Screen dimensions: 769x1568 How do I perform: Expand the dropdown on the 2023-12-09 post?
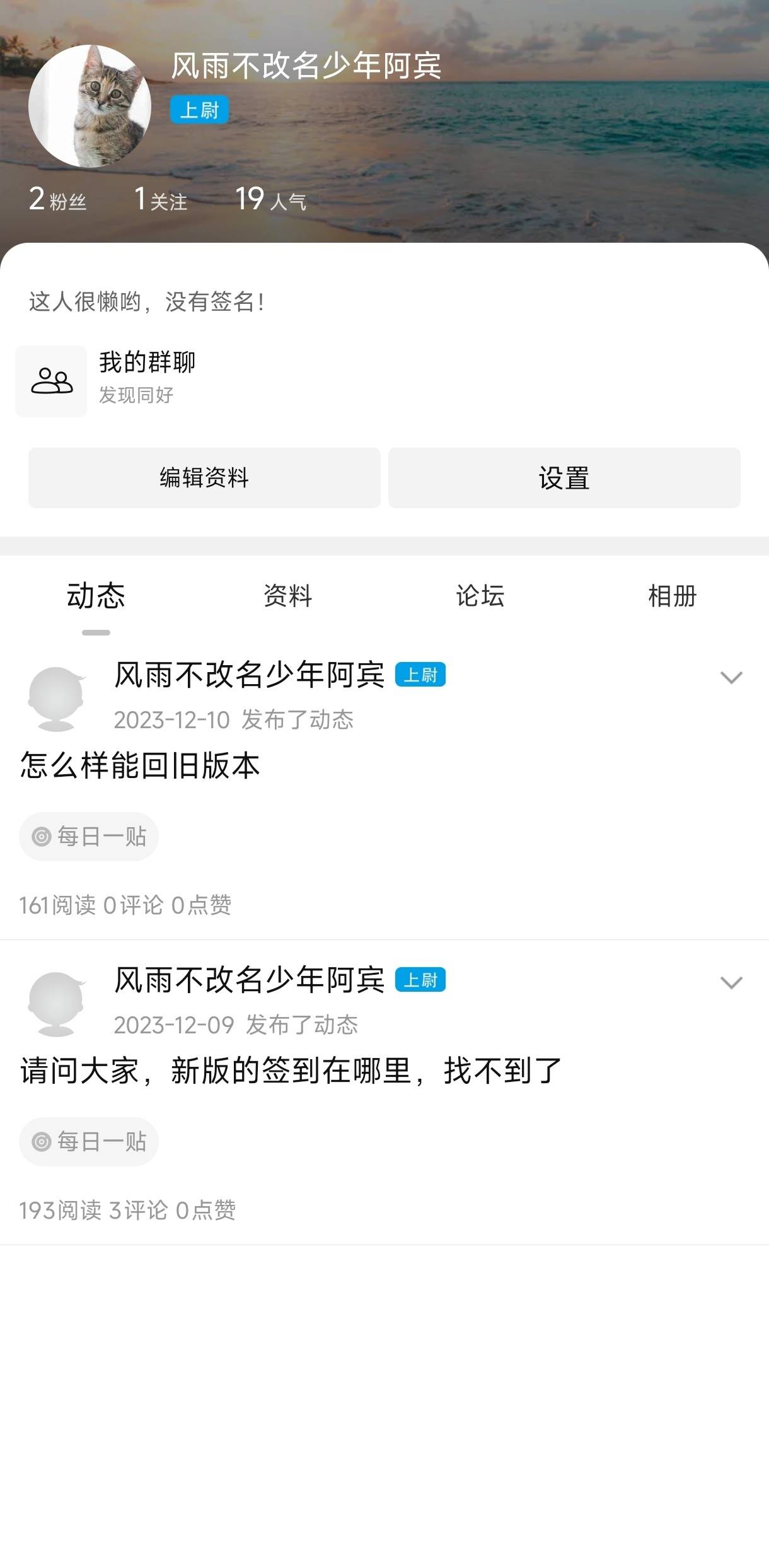point(731,983)
